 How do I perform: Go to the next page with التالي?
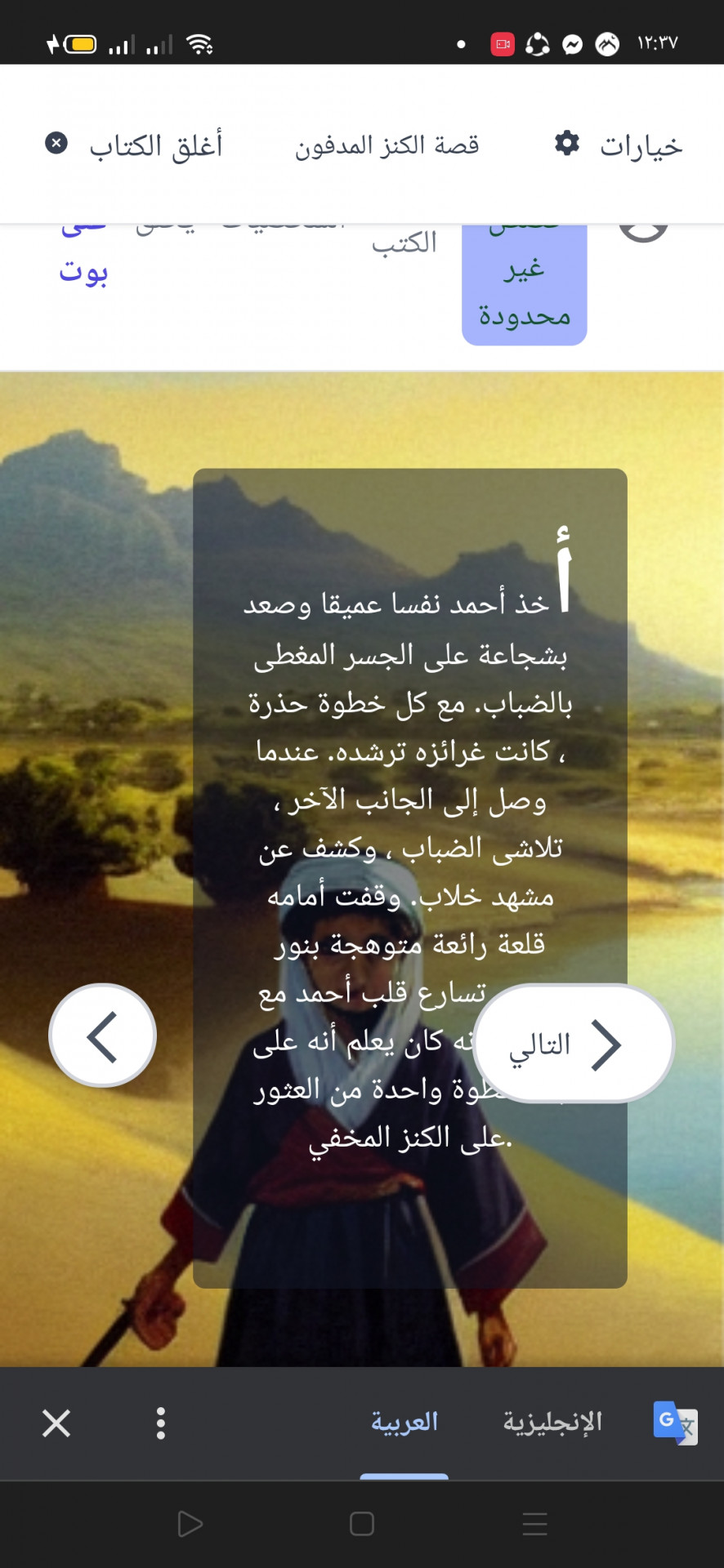[574, 1044]
